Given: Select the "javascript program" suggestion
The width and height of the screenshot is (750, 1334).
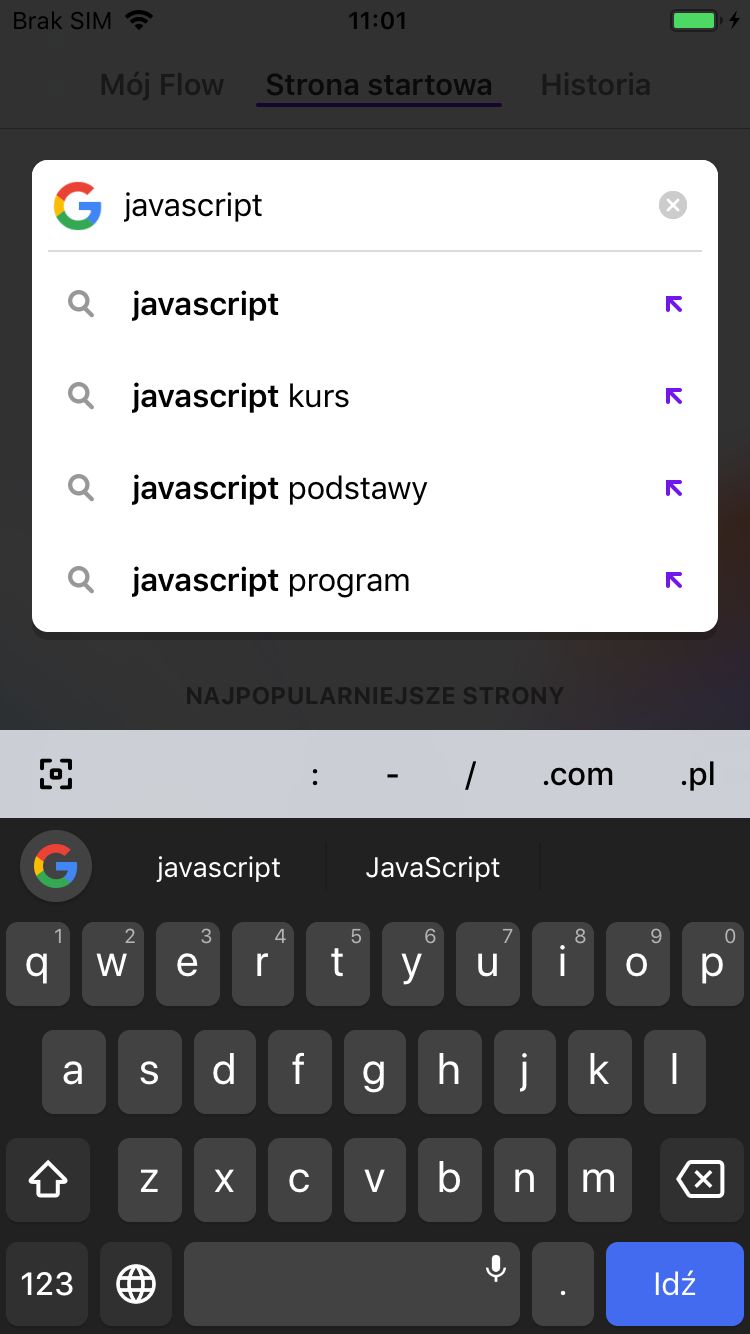Looking at the screenshot, I should (x=375, y=580).
